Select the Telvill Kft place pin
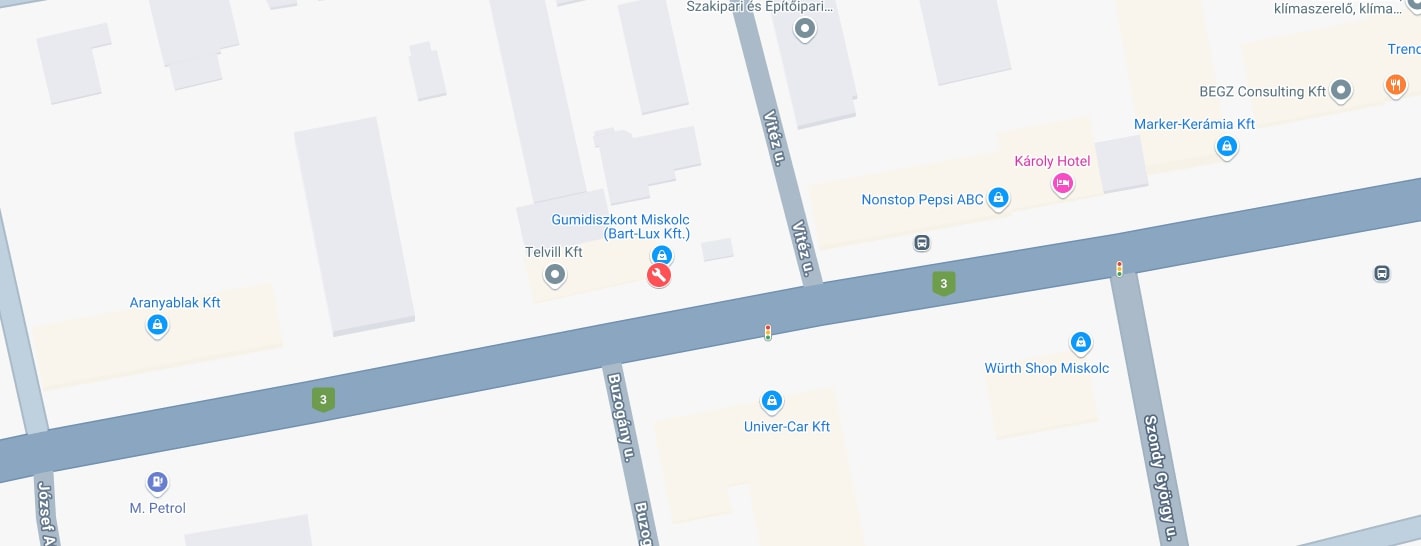The width and height of the screenshot is (1421, 546). point(554,273)
